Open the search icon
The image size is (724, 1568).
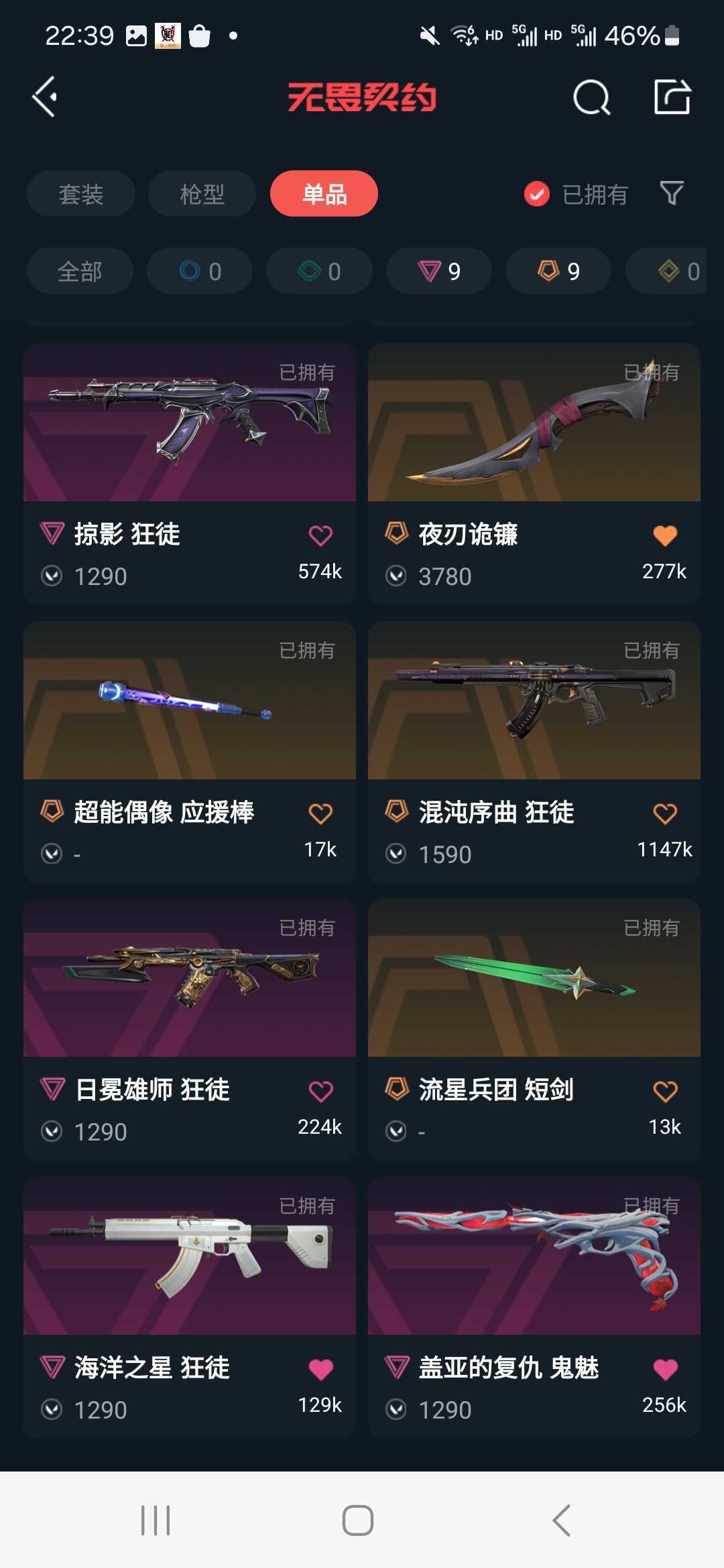pyautogui.click(x=592, y=98)
